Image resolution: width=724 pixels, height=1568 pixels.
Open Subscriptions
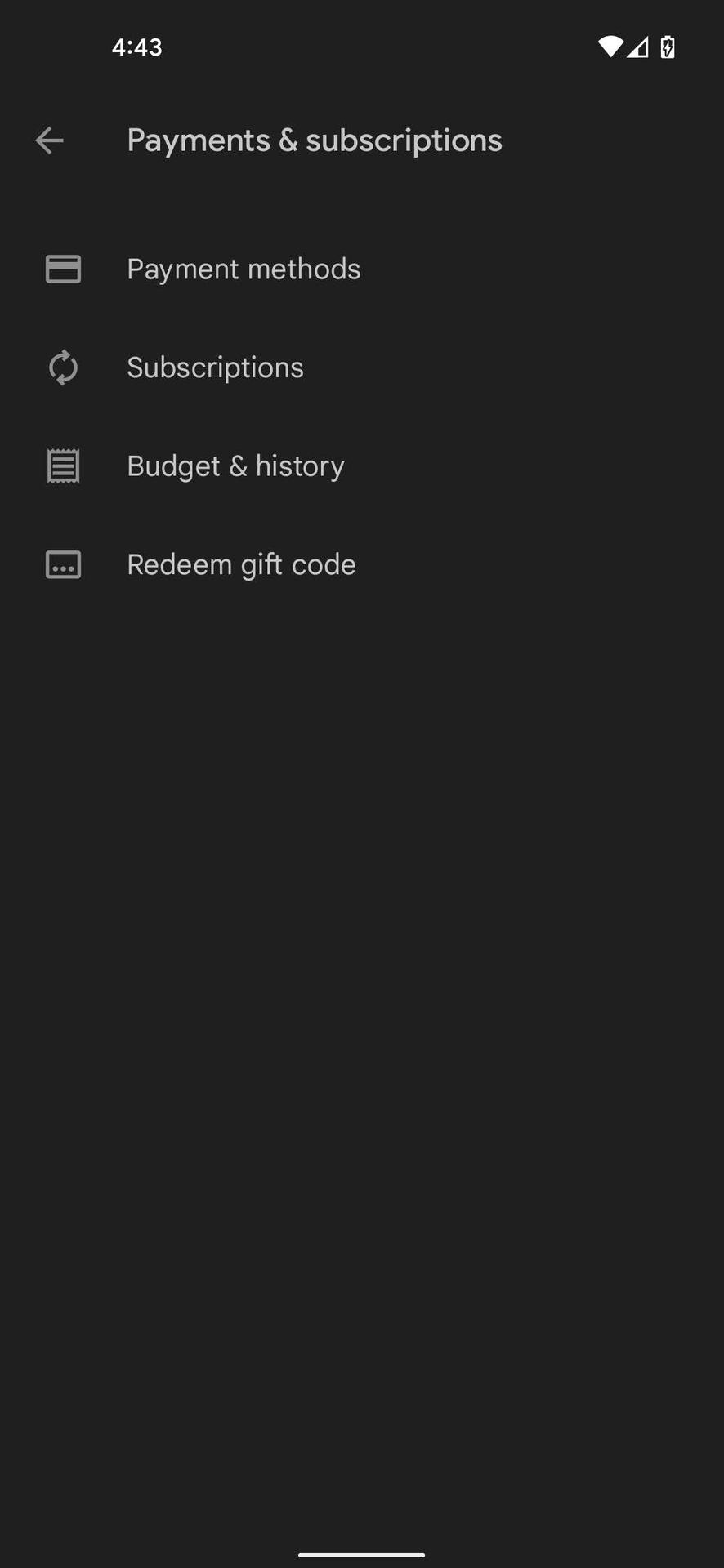tap(215, 367)
